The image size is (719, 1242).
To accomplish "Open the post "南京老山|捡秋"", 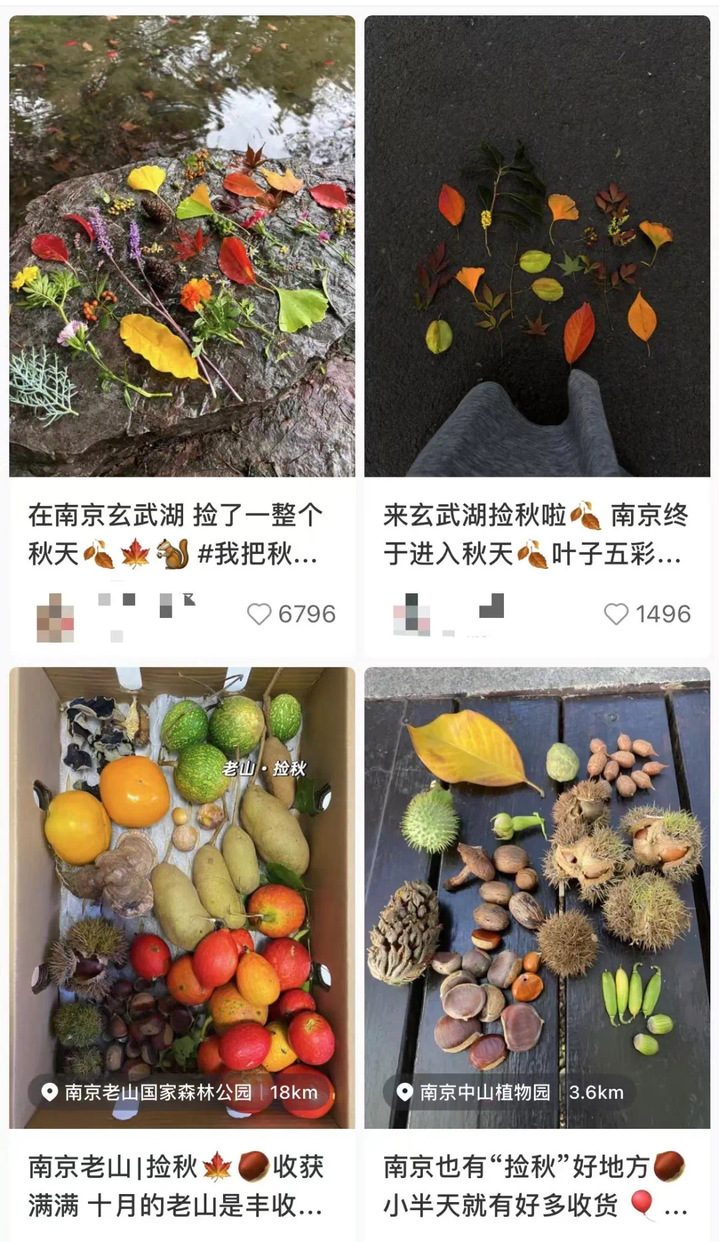I will pyautogui.click(x=181, y=1184).
